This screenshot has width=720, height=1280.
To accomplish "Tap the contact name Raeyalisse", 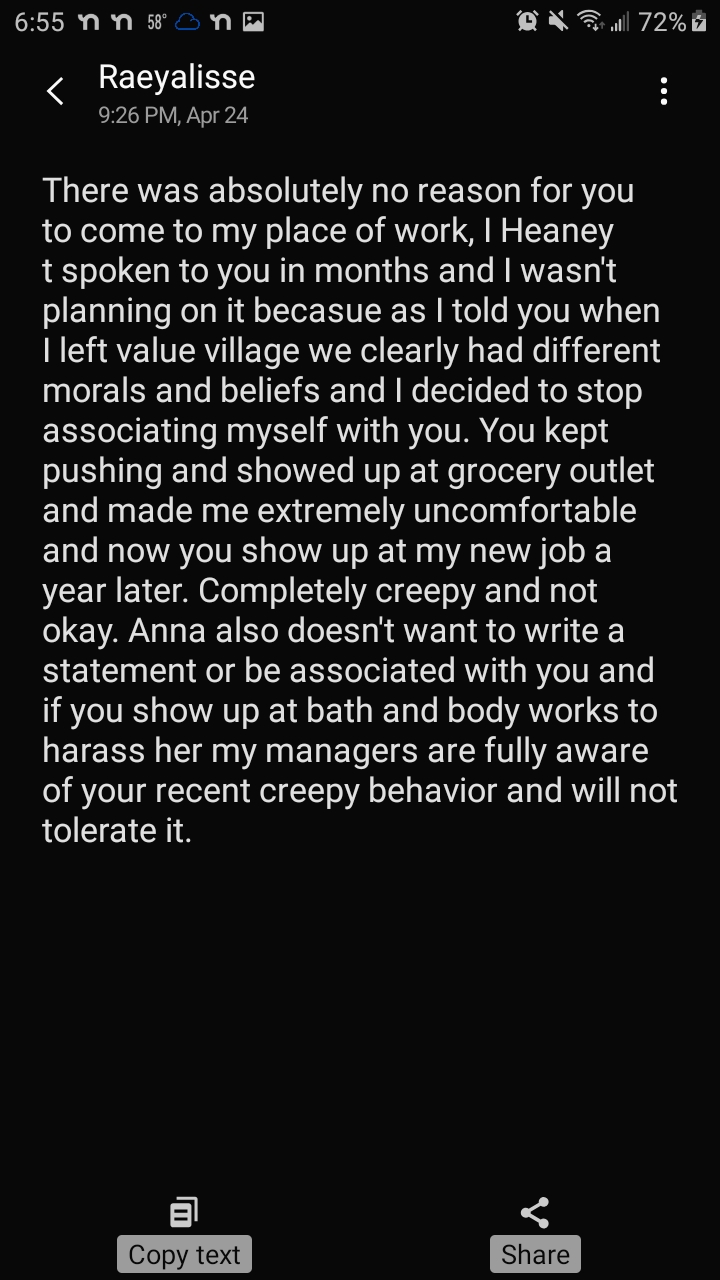I will click(x=176, y=77).
